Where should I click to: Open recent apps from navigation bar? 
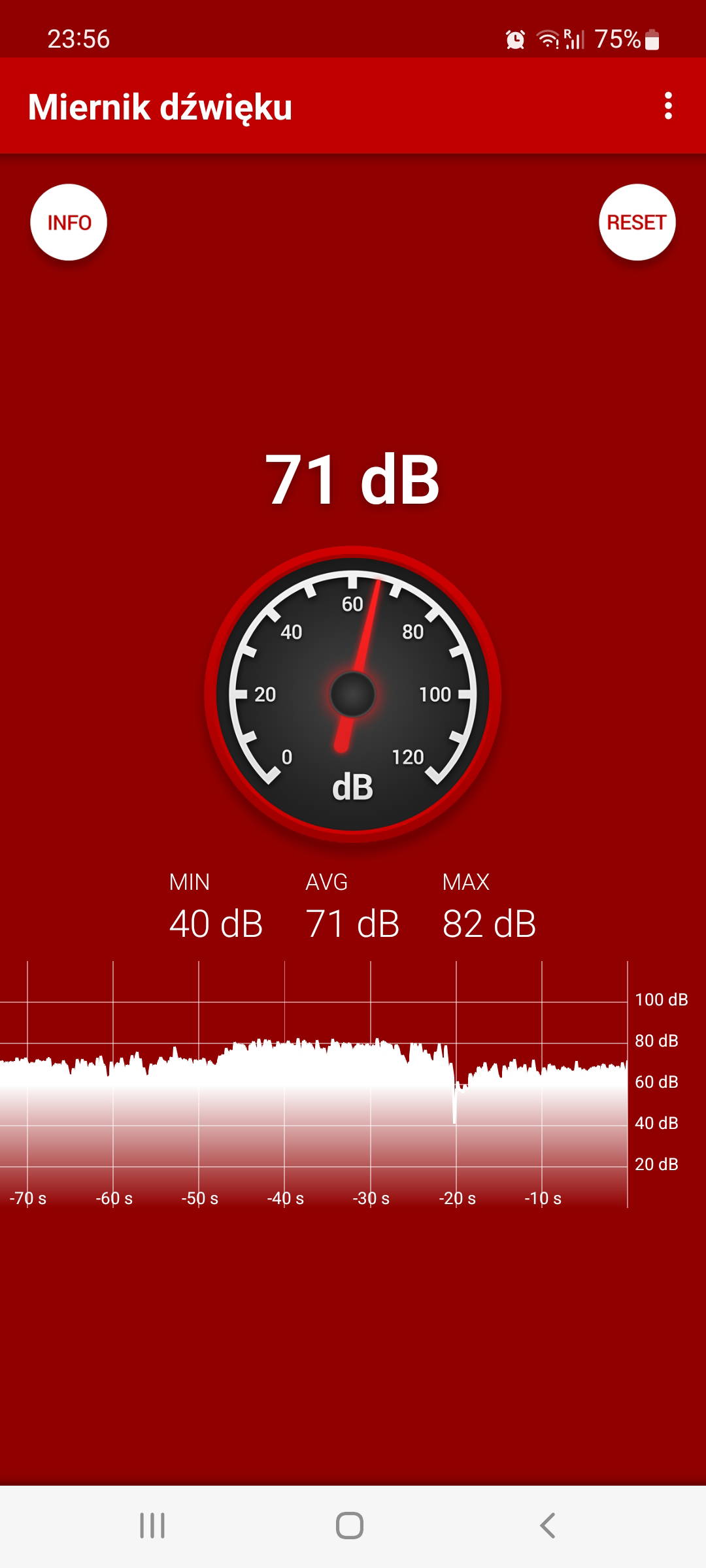[152, 1526]
